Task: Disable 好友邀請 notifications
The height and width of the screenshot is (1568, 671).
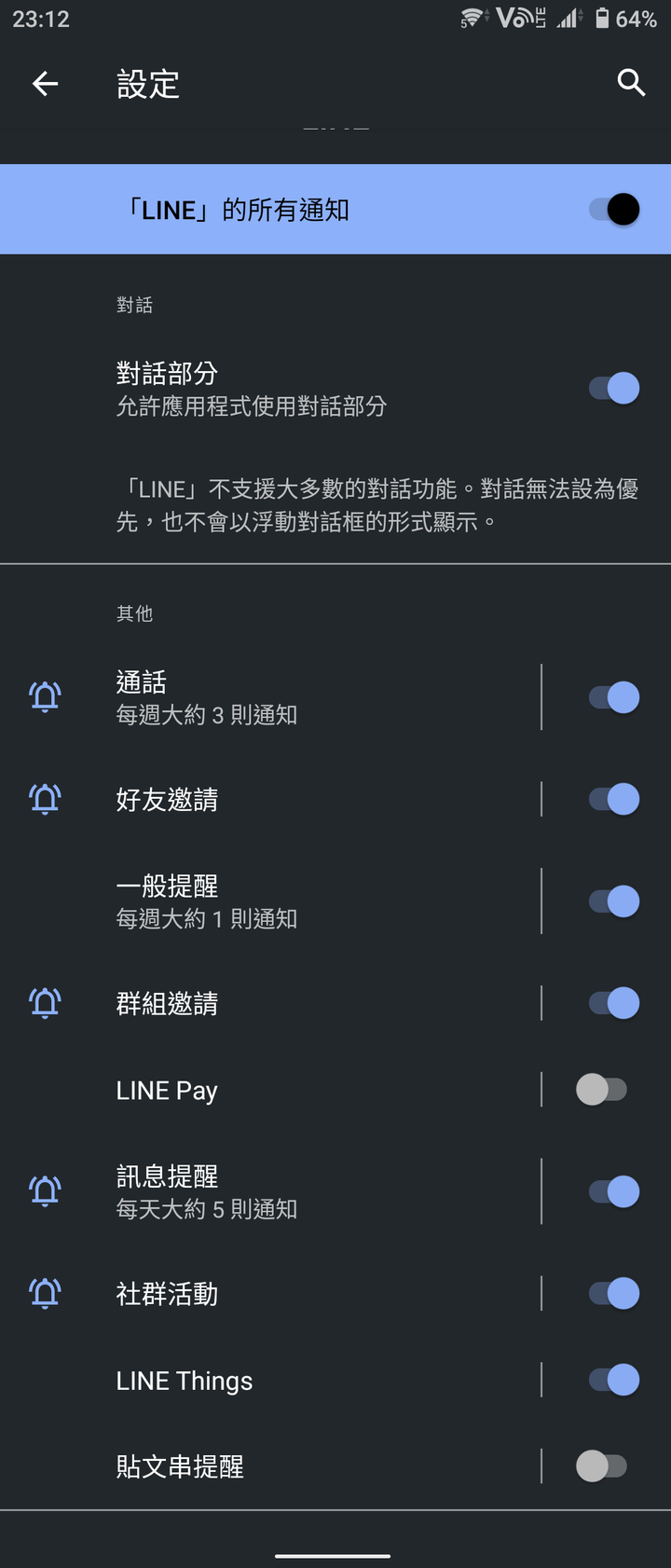Action: (x=614, y=799)
